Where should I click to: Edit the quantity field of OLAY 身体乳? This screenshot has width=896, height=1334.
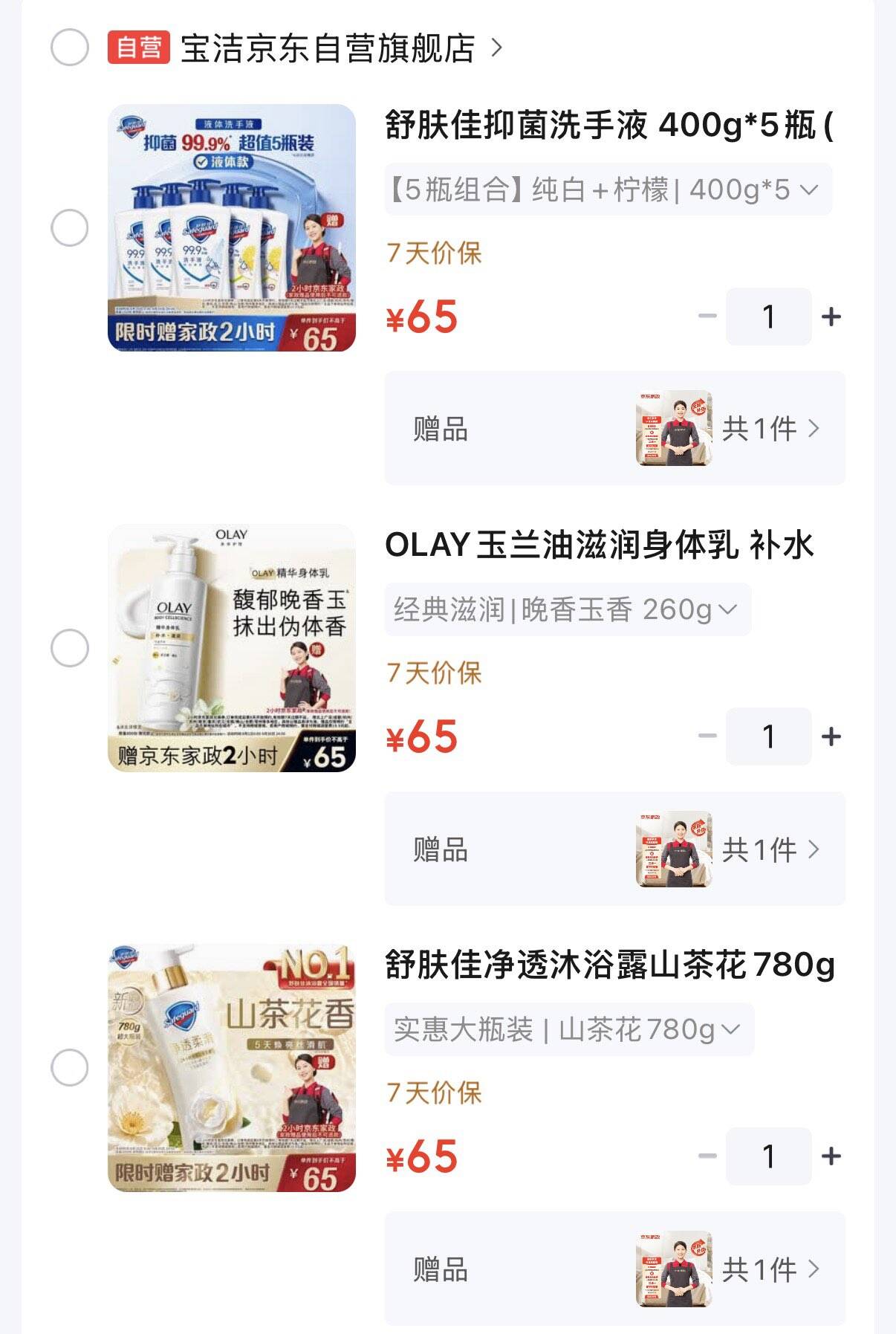click(x=768, y=736)
